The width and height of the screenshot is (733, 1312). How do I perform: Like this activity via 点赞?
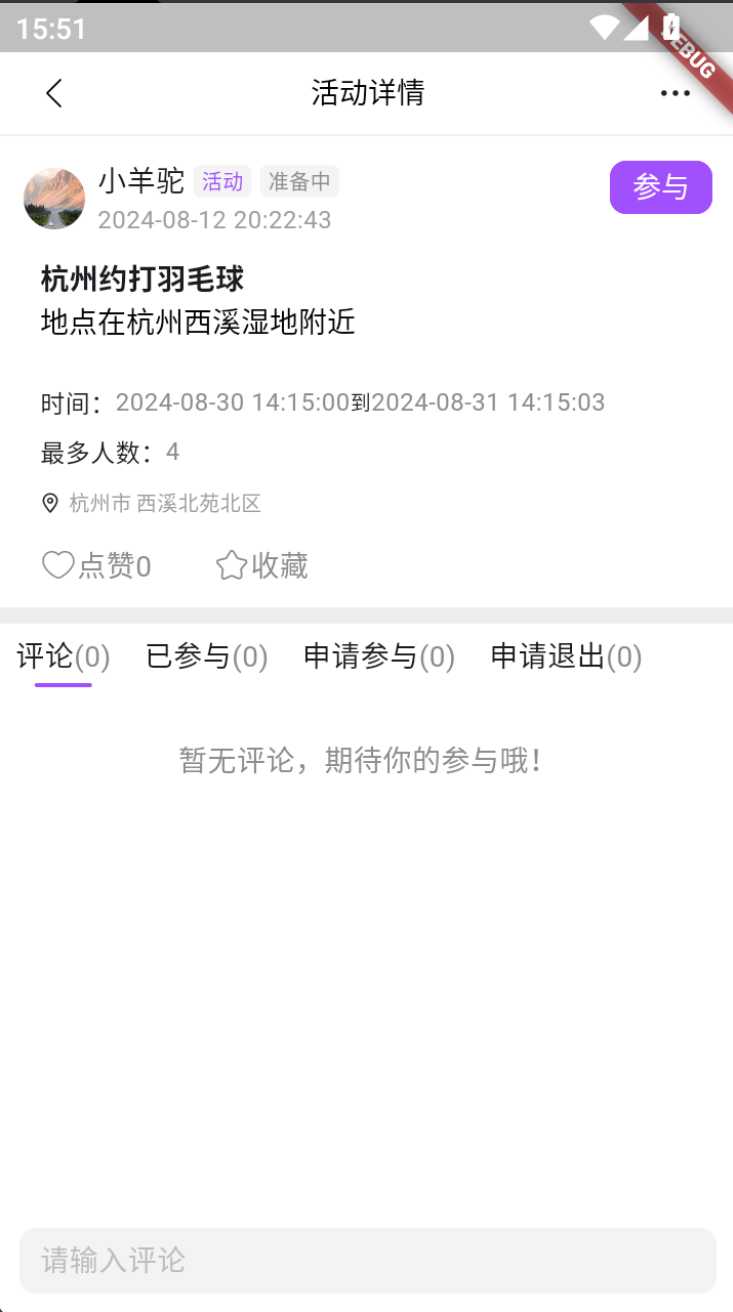pos(96,566)
